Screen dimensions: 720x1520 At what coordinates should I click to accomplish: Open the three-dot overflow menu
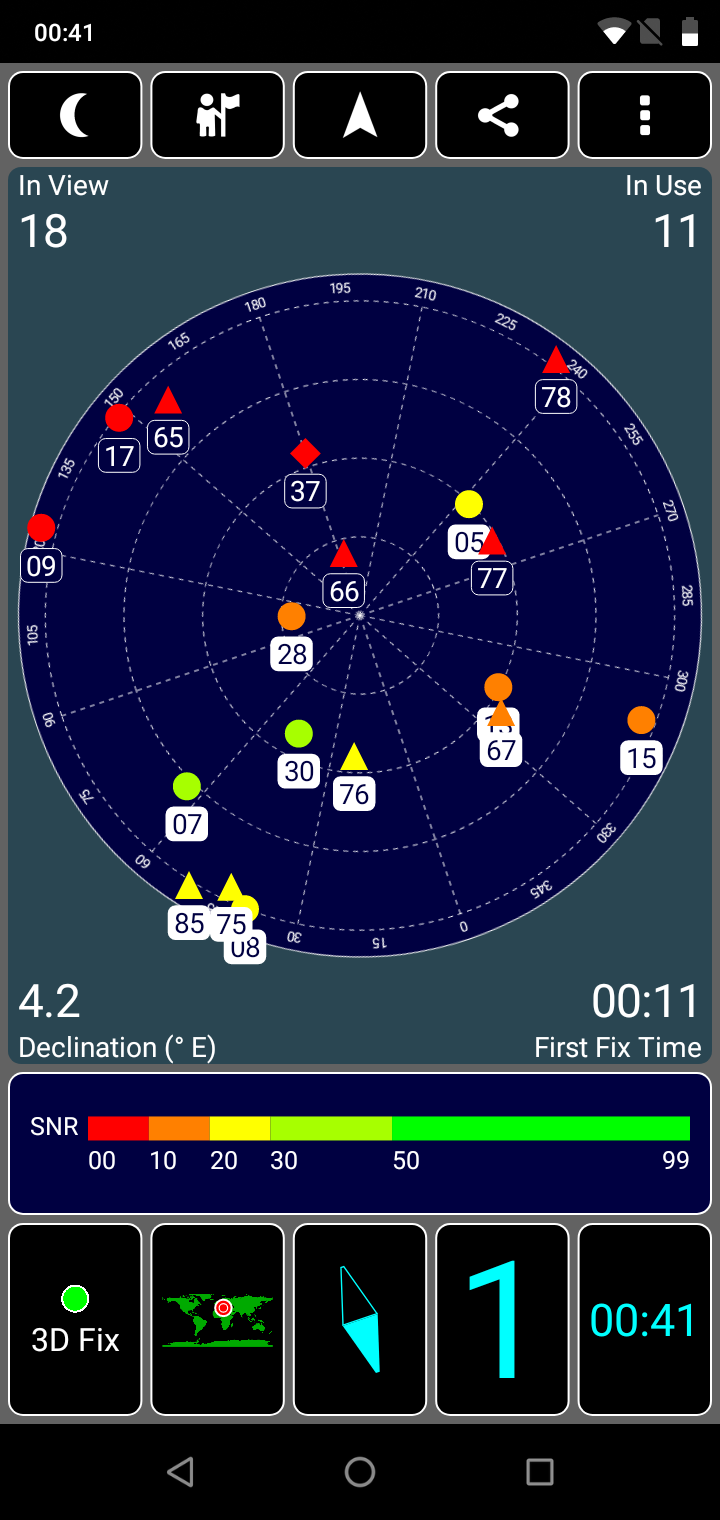point(645,115)
